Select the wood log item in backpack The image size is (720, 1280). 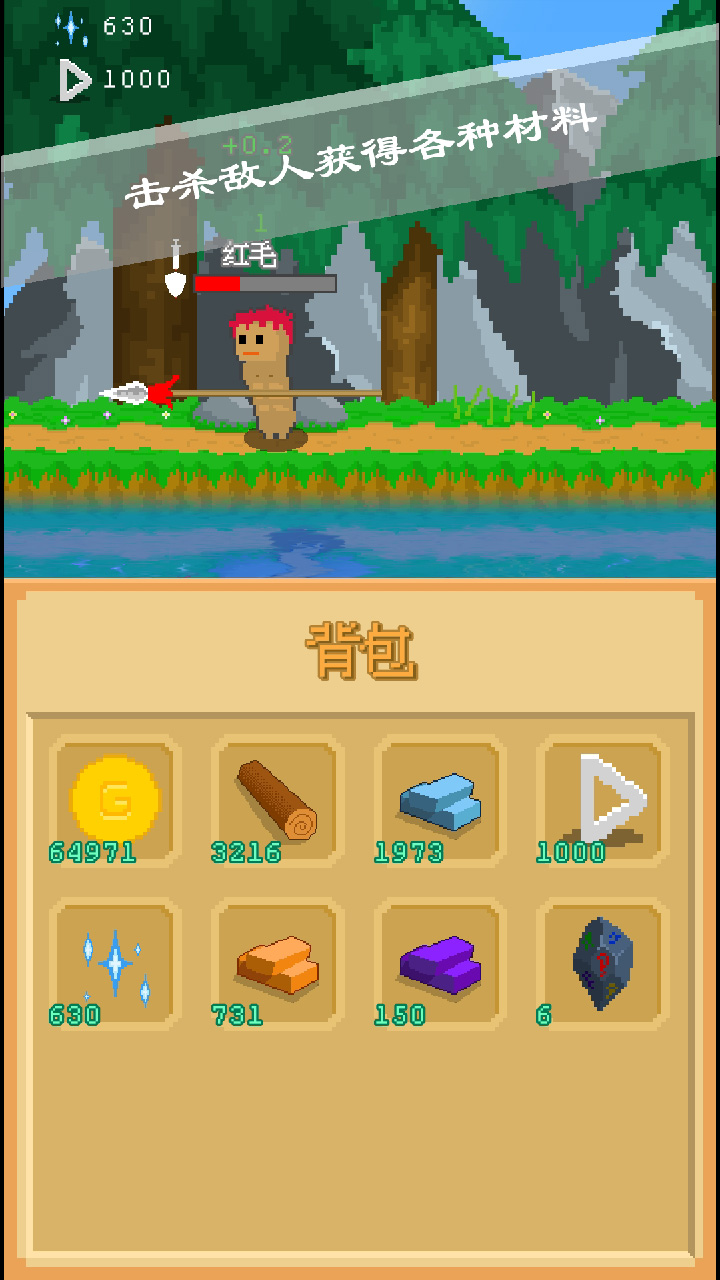click(275, 800)
